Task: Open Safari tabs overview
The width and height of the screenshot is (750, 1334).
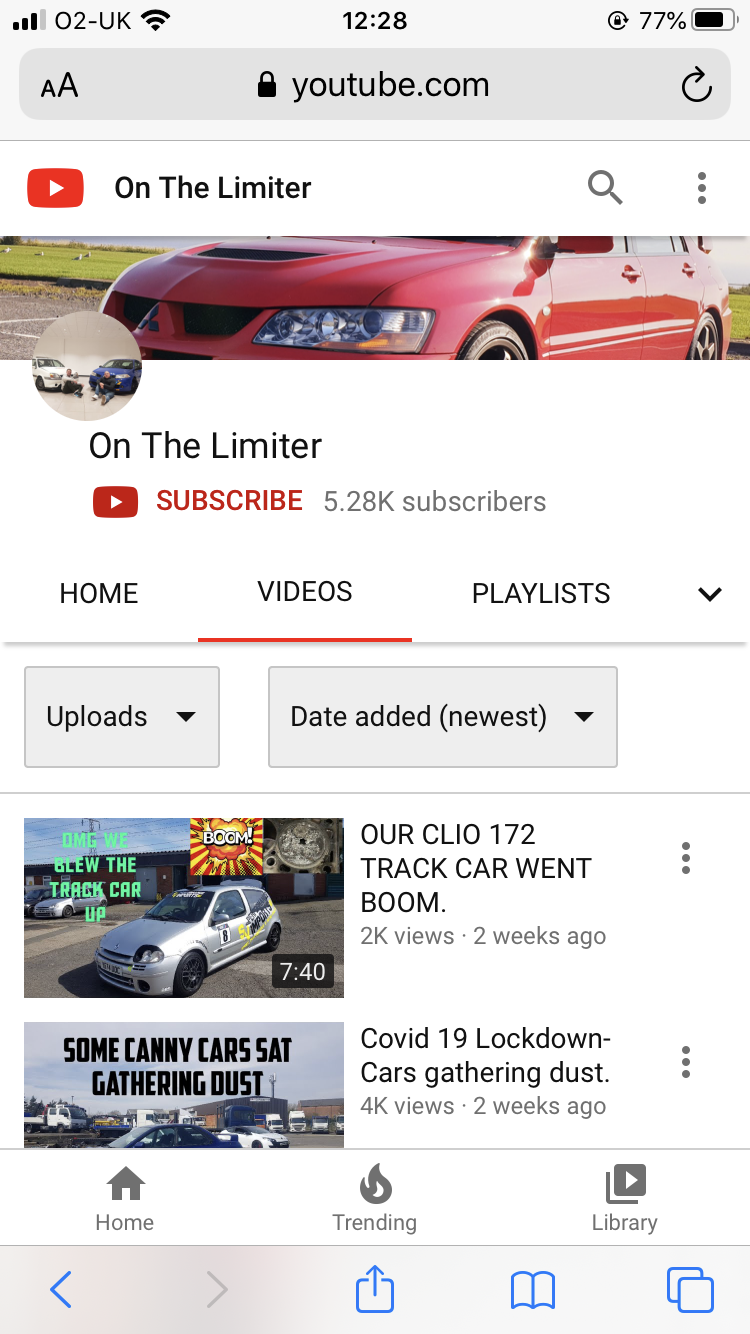Action: coord(690,1290)
